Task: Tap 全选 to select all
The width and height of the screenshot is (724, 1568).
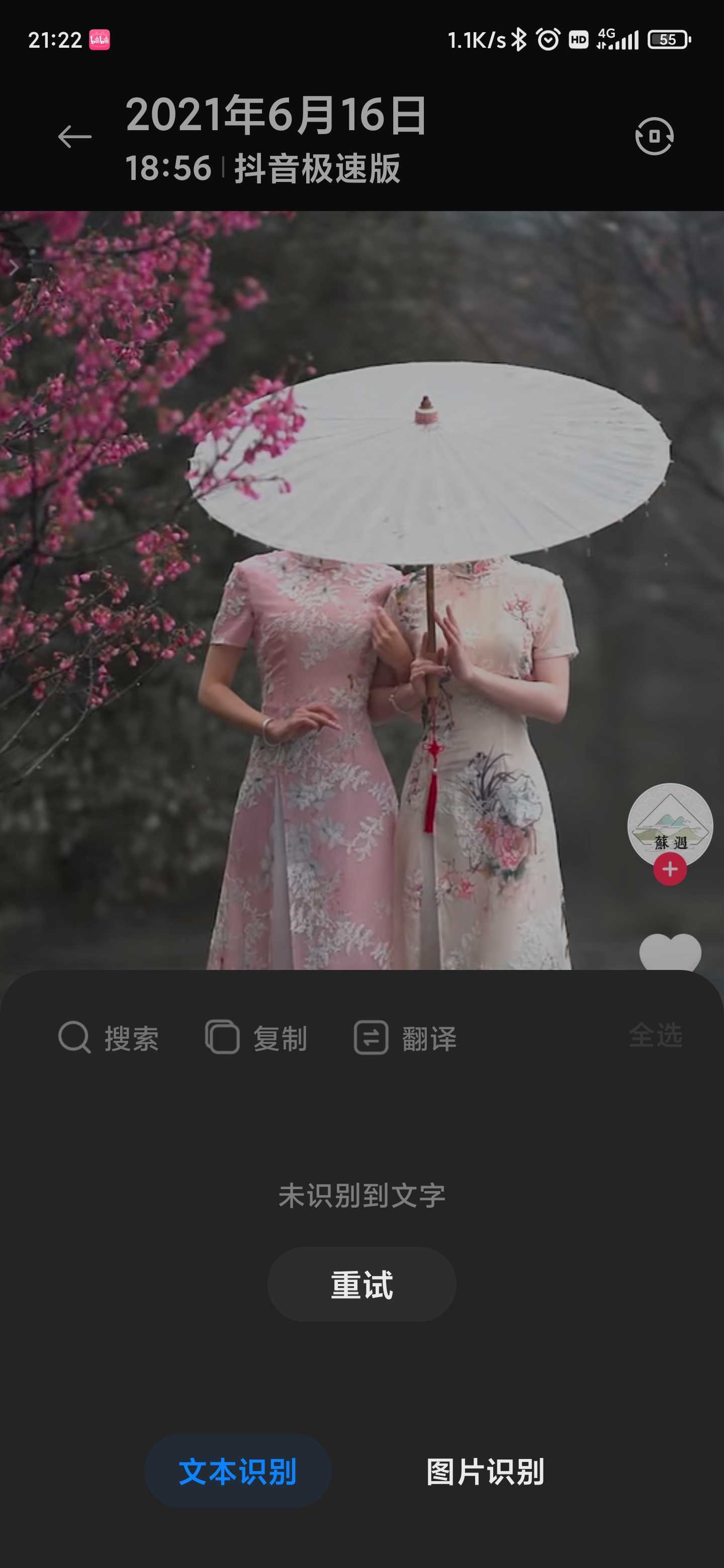Action: 655,1035
